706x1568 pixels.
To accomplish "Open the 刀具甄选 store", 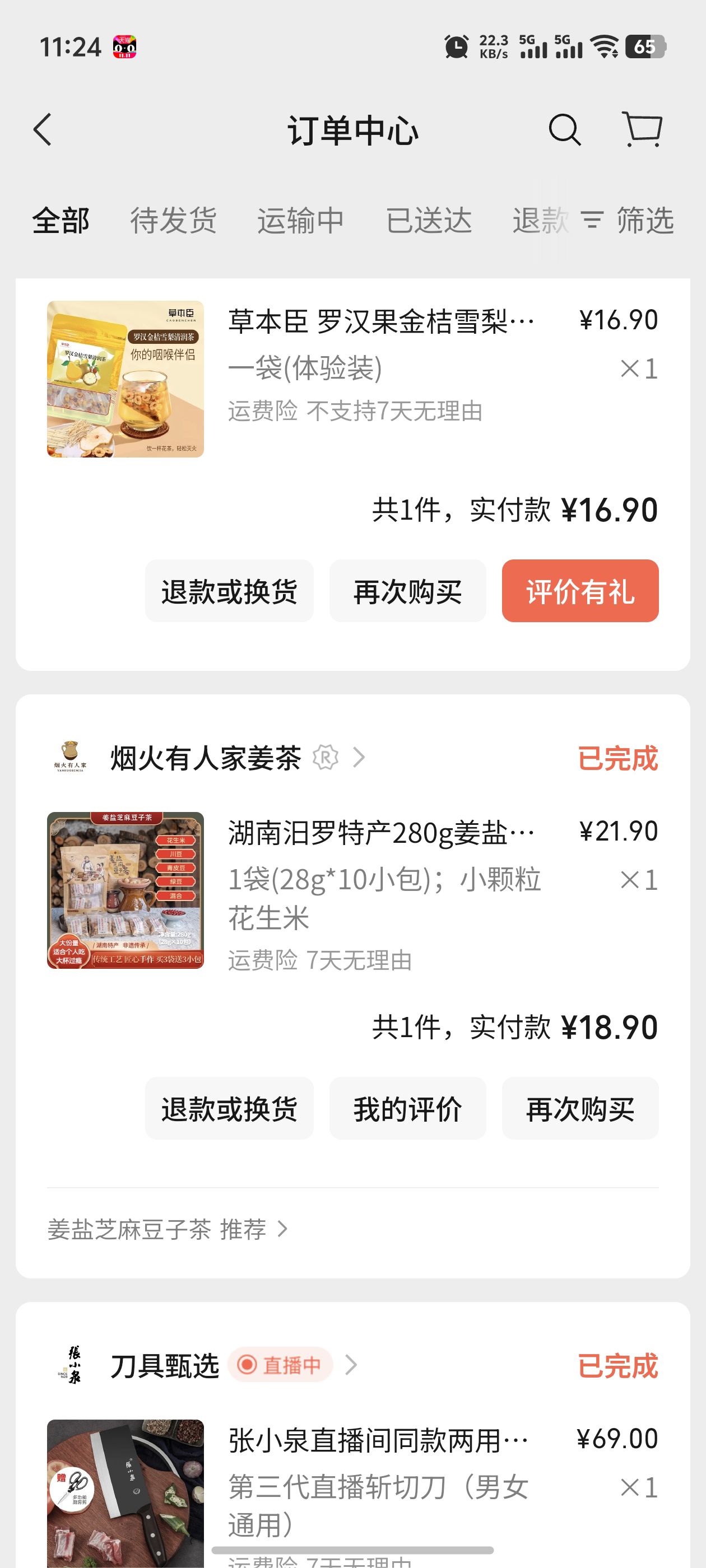I will (165, 1365).
